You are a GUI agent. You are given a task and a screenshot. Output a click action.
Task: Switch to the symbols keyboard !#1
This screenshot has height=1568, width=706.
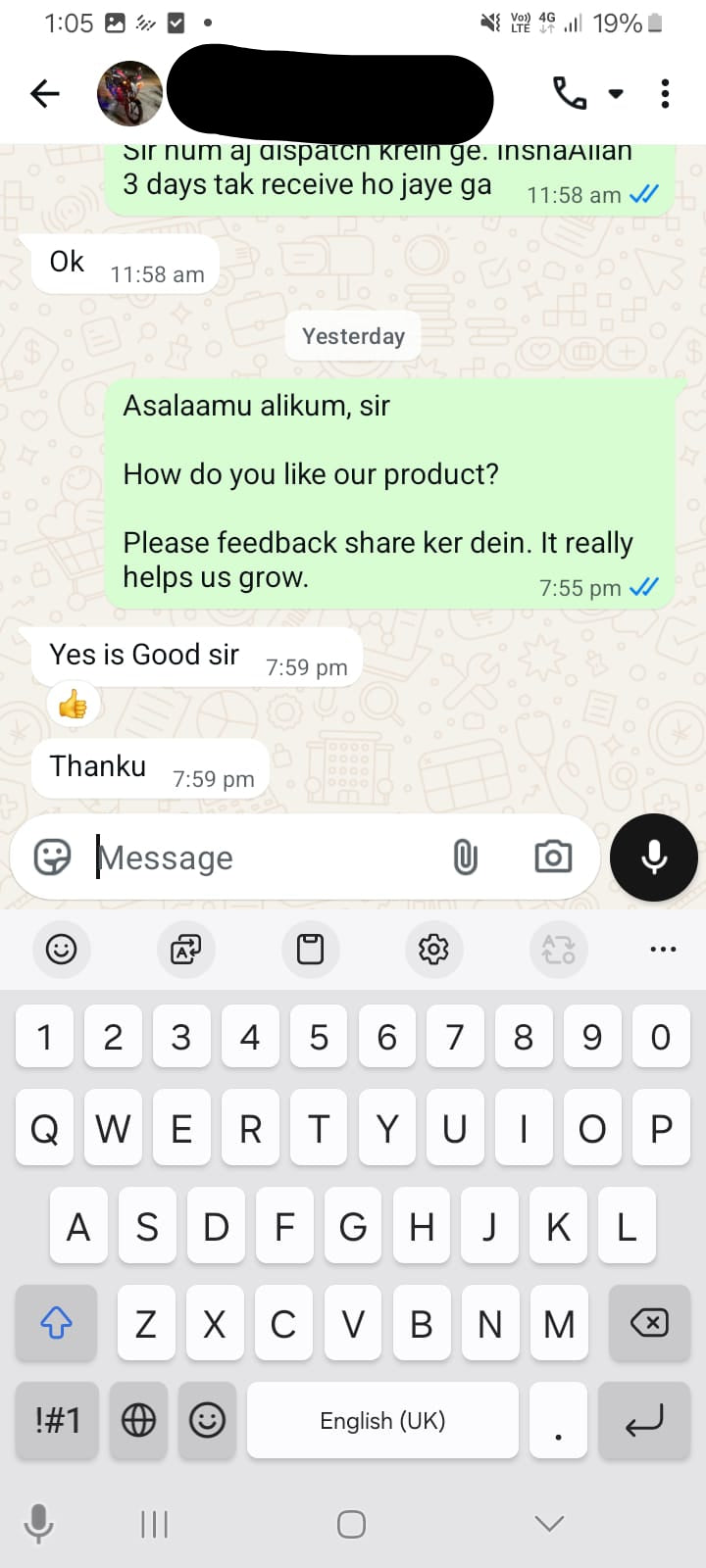click(57, 1420)
